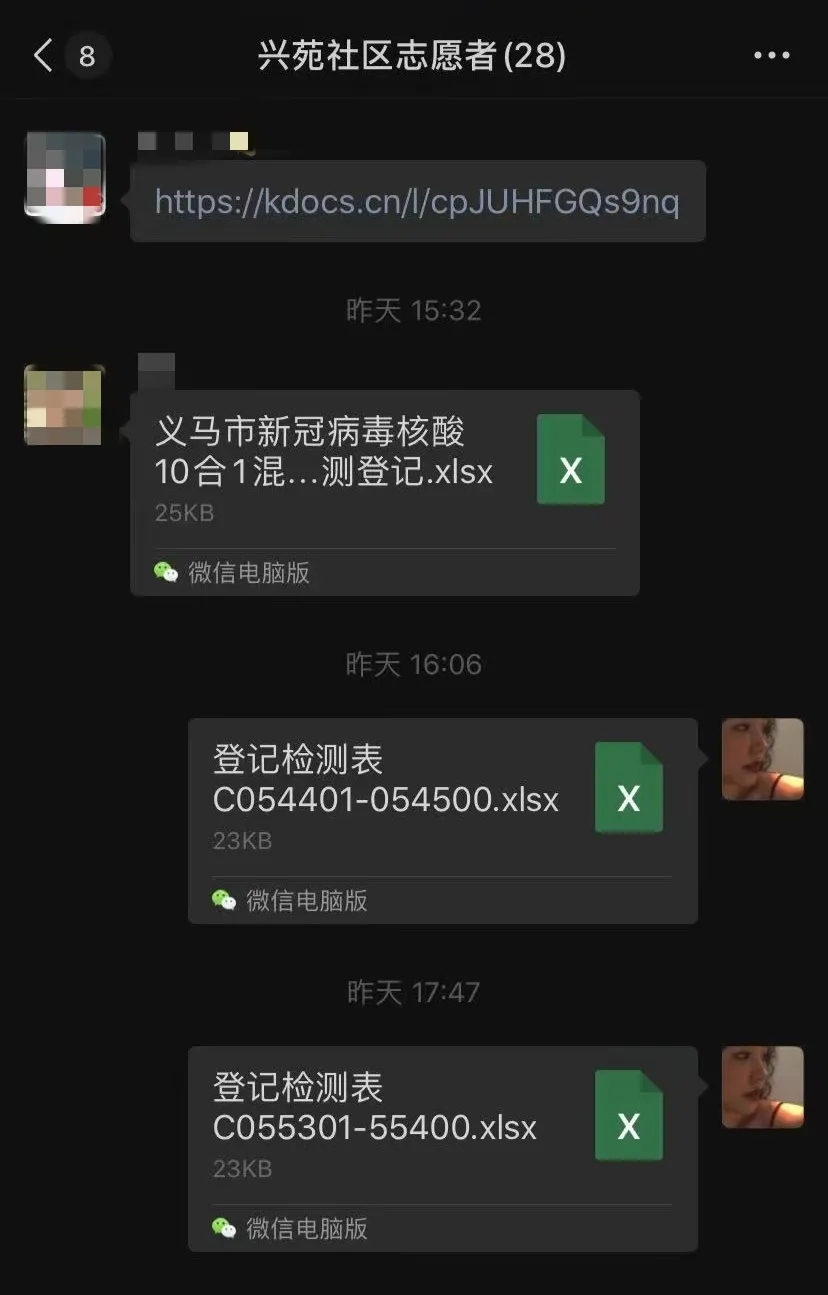The width and height of the screenshot is (828, 1295).
Task: View profile of the kdocs link sender
Action: pos(65,177)
